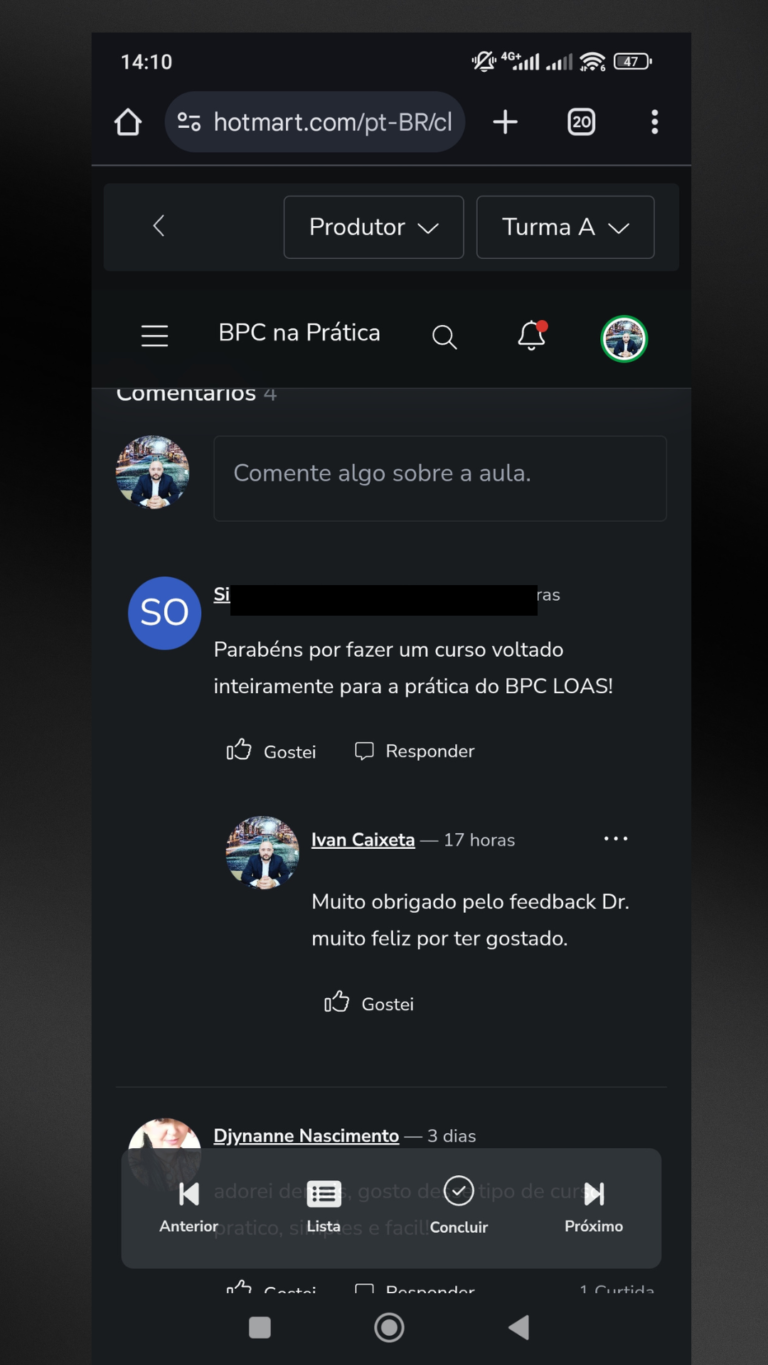
Task: Go back with the left chevron arrow
Action: [158, 227]
